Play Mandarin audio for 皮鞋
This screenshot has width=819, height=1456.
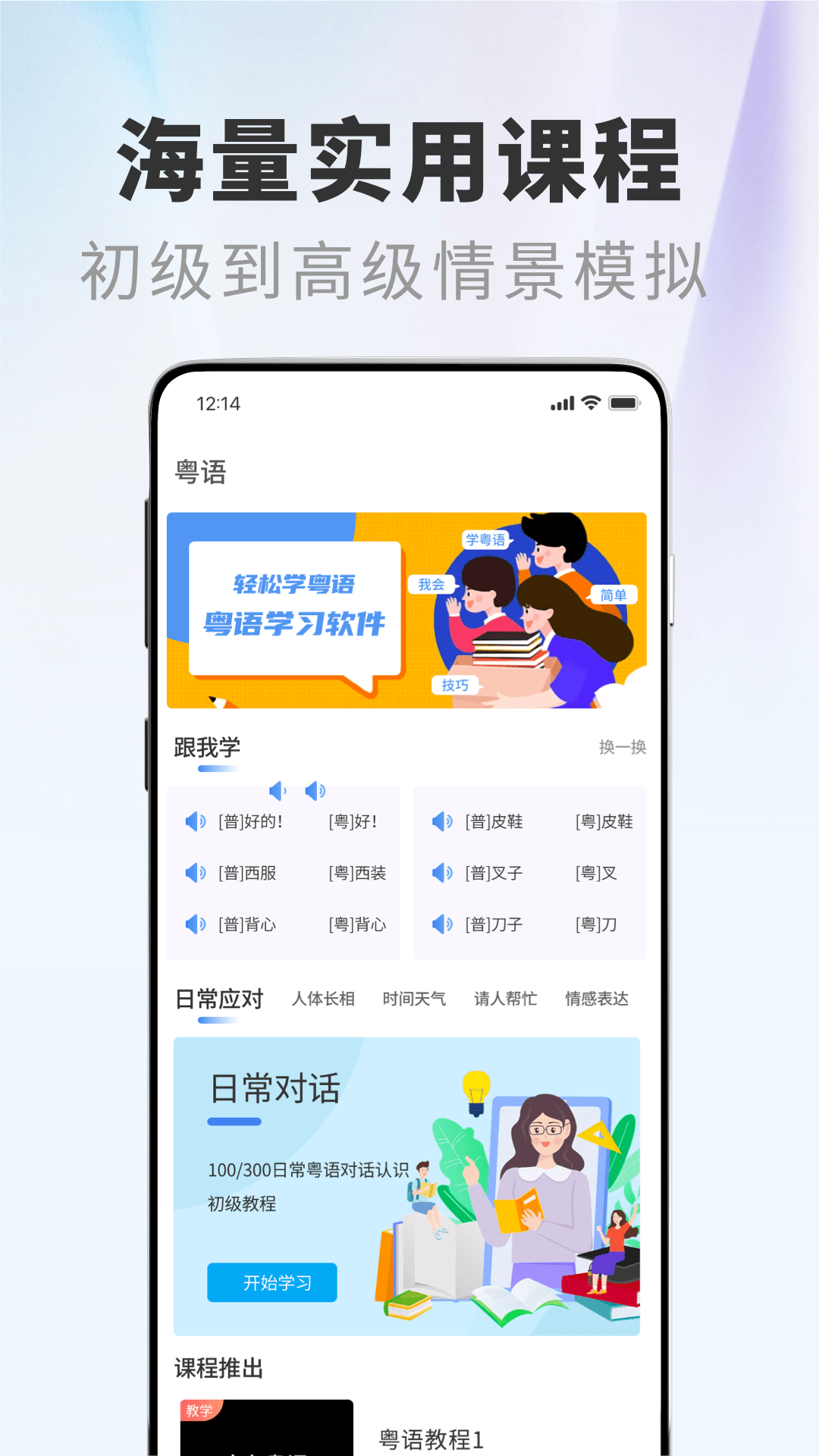click(442, 821)
